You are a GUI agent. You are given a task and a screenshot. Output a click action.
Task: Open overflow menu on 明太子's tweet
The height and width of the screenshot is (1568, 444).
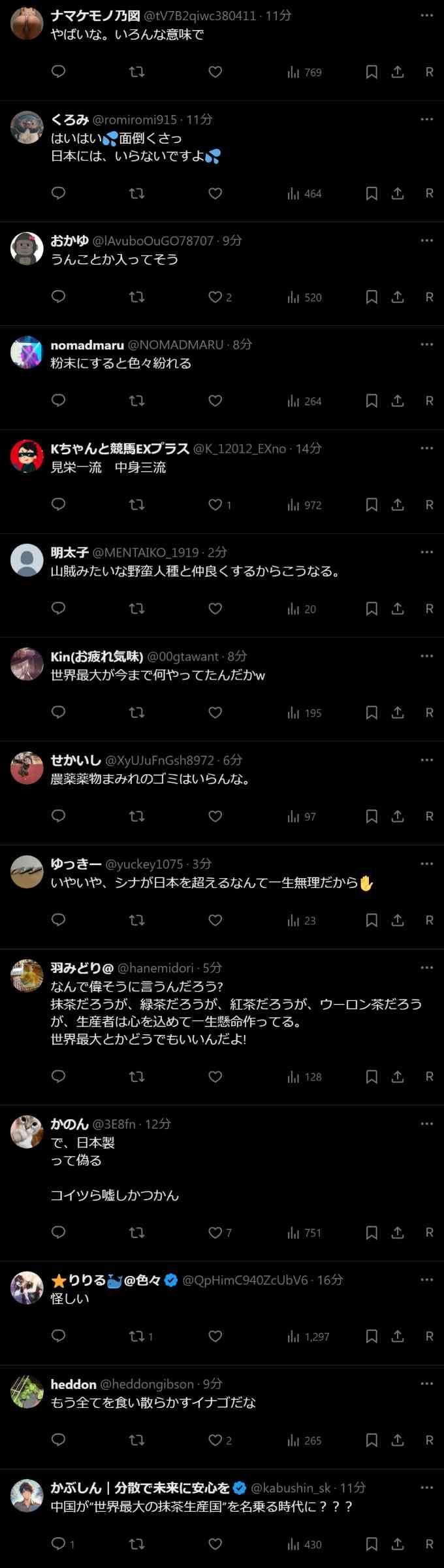(426, 552)
